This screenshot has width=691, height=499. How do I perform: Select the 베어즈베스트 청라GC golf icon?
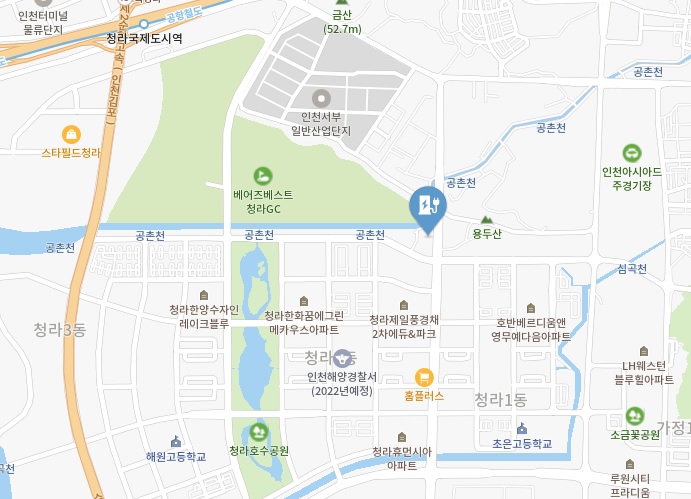click(x=263, y=175)
